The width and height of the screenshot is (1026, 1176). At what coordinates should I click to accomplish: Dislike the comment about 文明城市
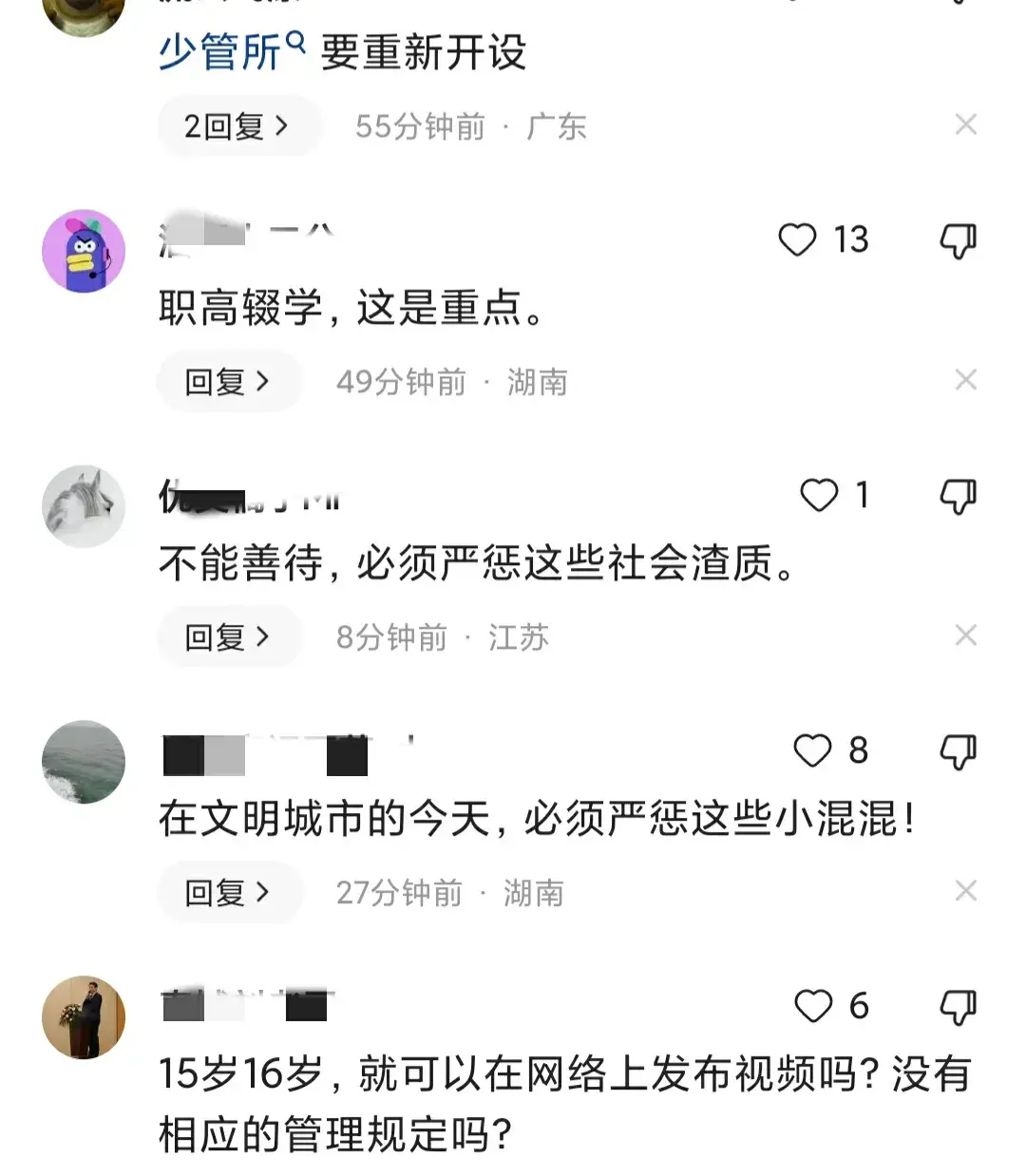pyautogui.click(x=958, y=751)
